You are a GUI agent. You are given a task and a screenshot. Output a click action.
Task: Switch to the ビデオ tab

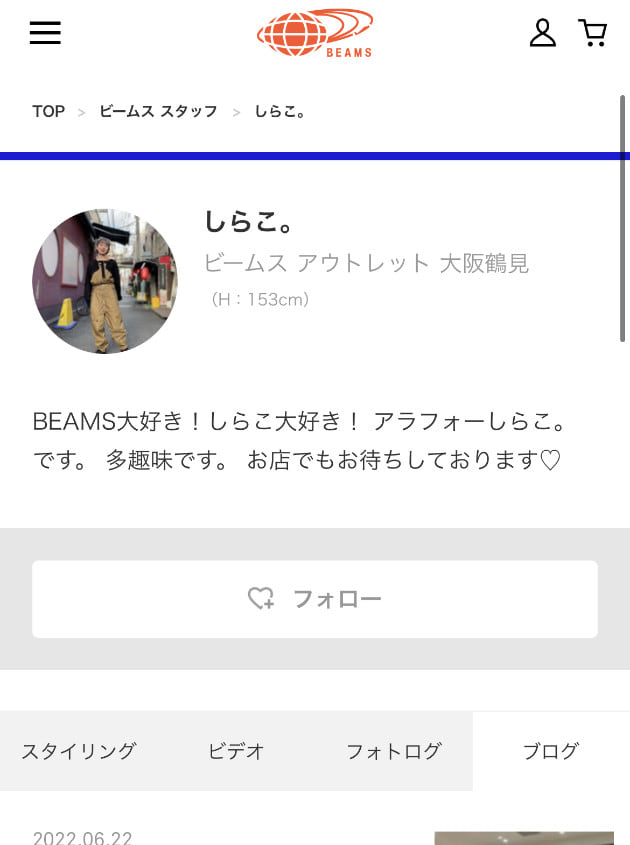236,752
